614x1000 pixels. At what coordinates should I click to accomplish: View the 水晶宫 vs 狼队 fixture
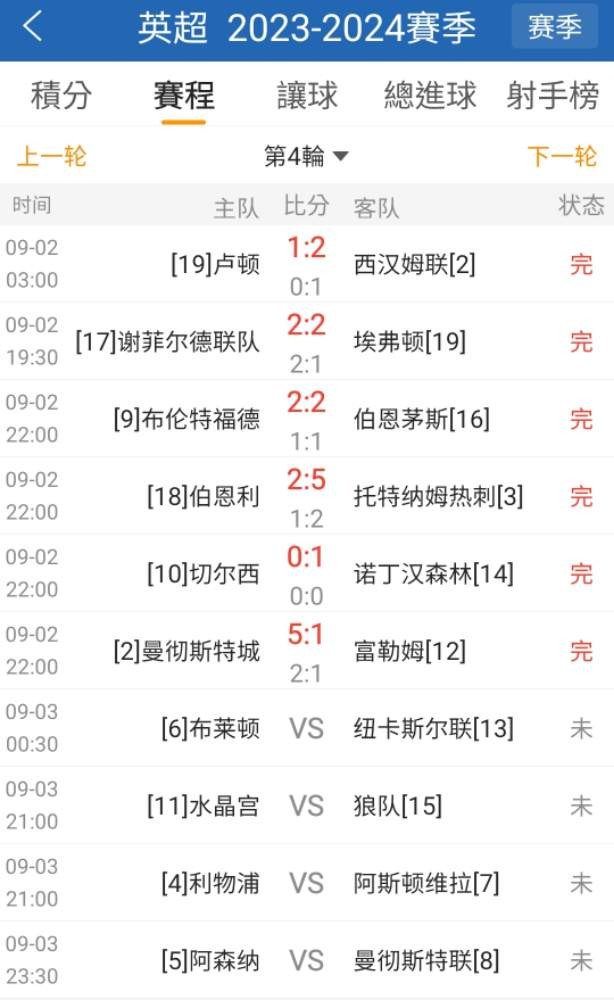click(307, 805)
